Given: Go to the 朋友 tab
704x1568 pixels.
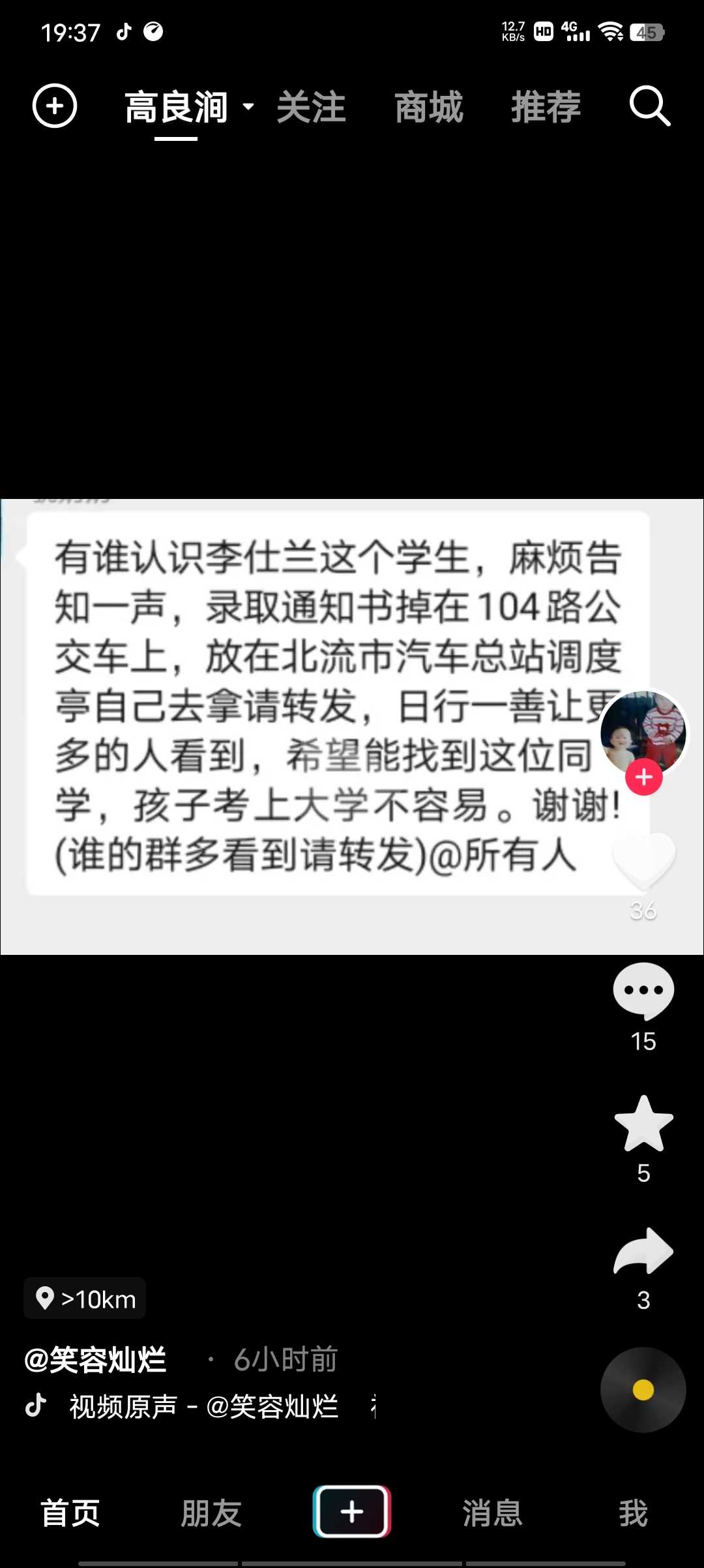Looking at the screenshot, I should click(x=211, y=1513).
